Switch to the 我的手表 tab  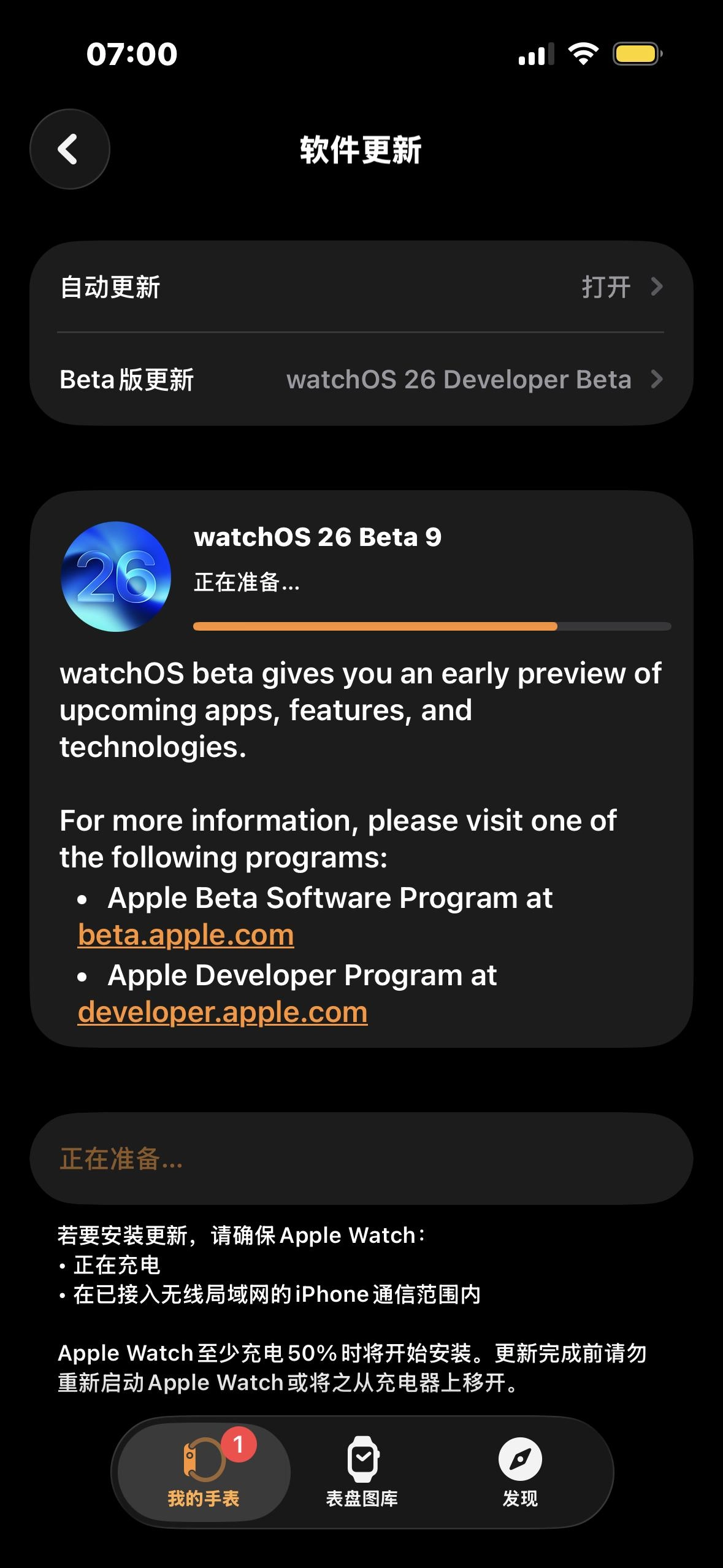(x=204, y=1472)
